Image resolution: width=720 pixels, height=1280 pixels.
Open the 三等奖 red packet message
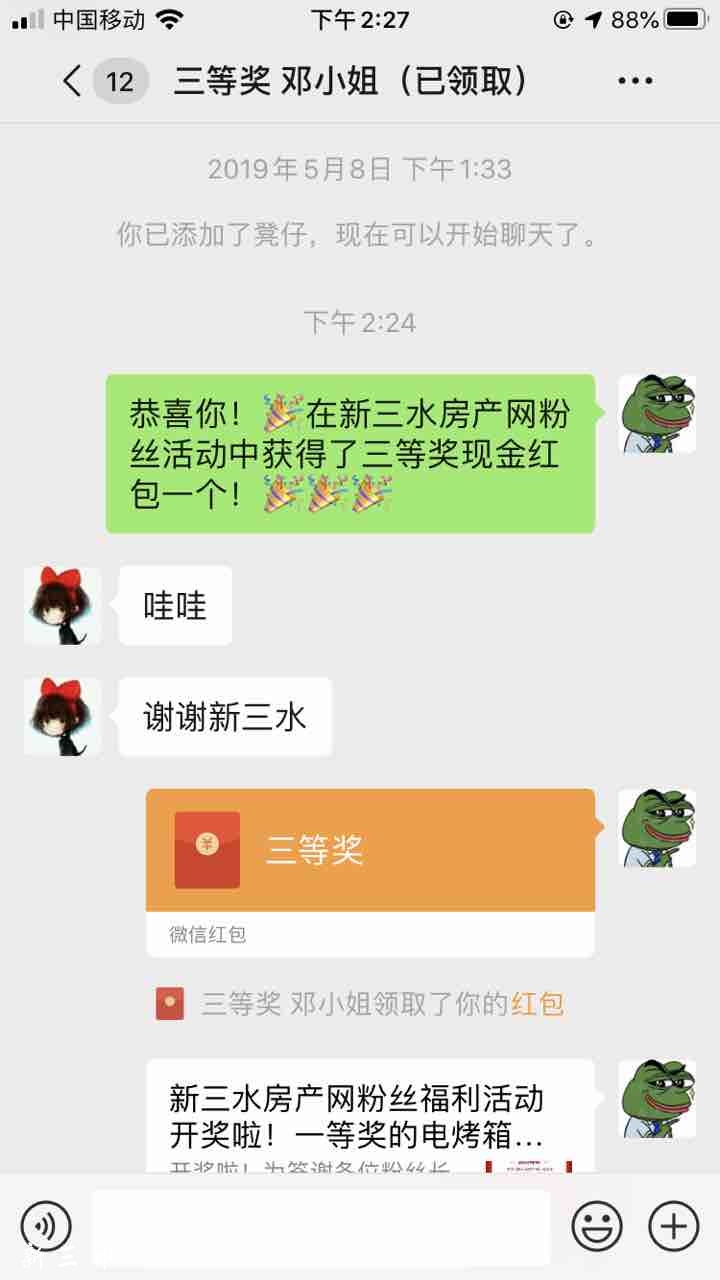[x=370, y=851]
